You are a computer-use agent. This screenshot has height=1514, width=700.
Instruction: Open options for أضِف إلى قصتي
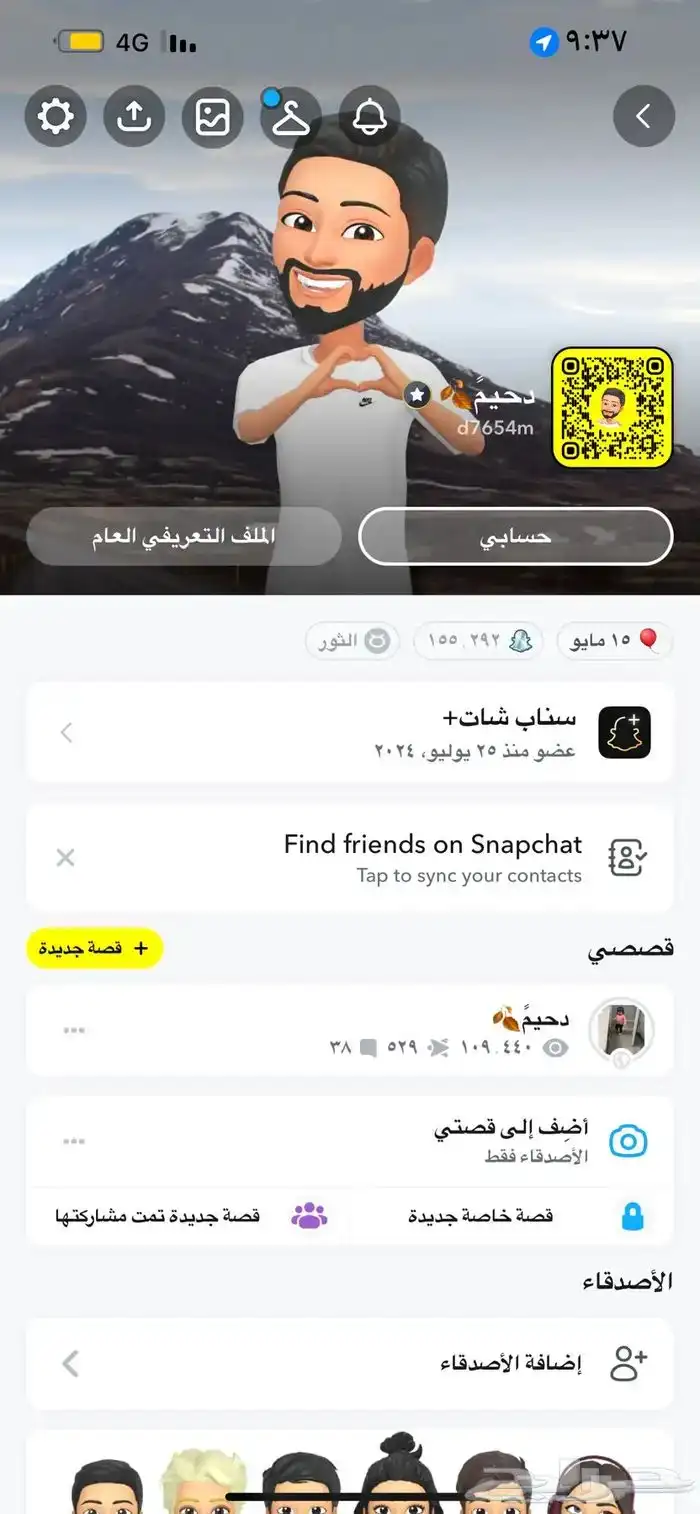[74, 1140]
